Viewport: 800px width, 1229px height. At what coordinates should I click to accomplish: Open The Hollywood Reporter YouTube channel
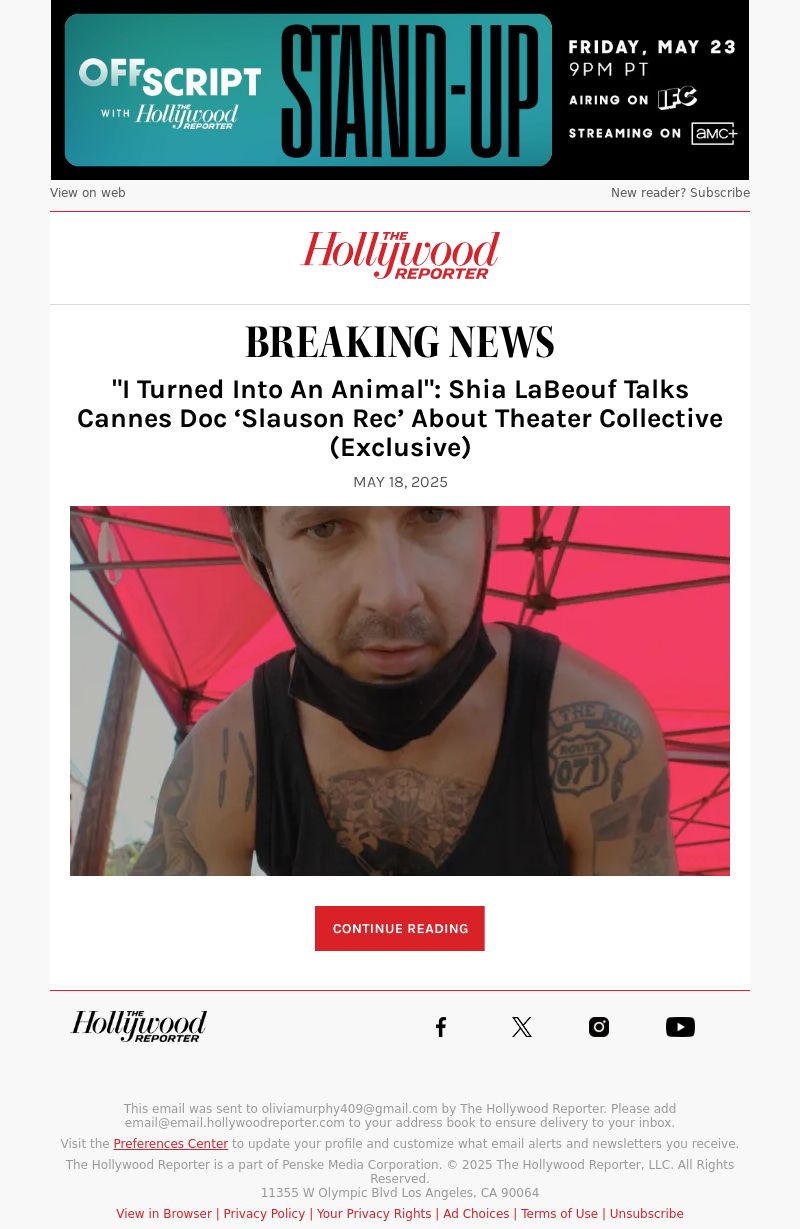click(x=680, y=1027)
